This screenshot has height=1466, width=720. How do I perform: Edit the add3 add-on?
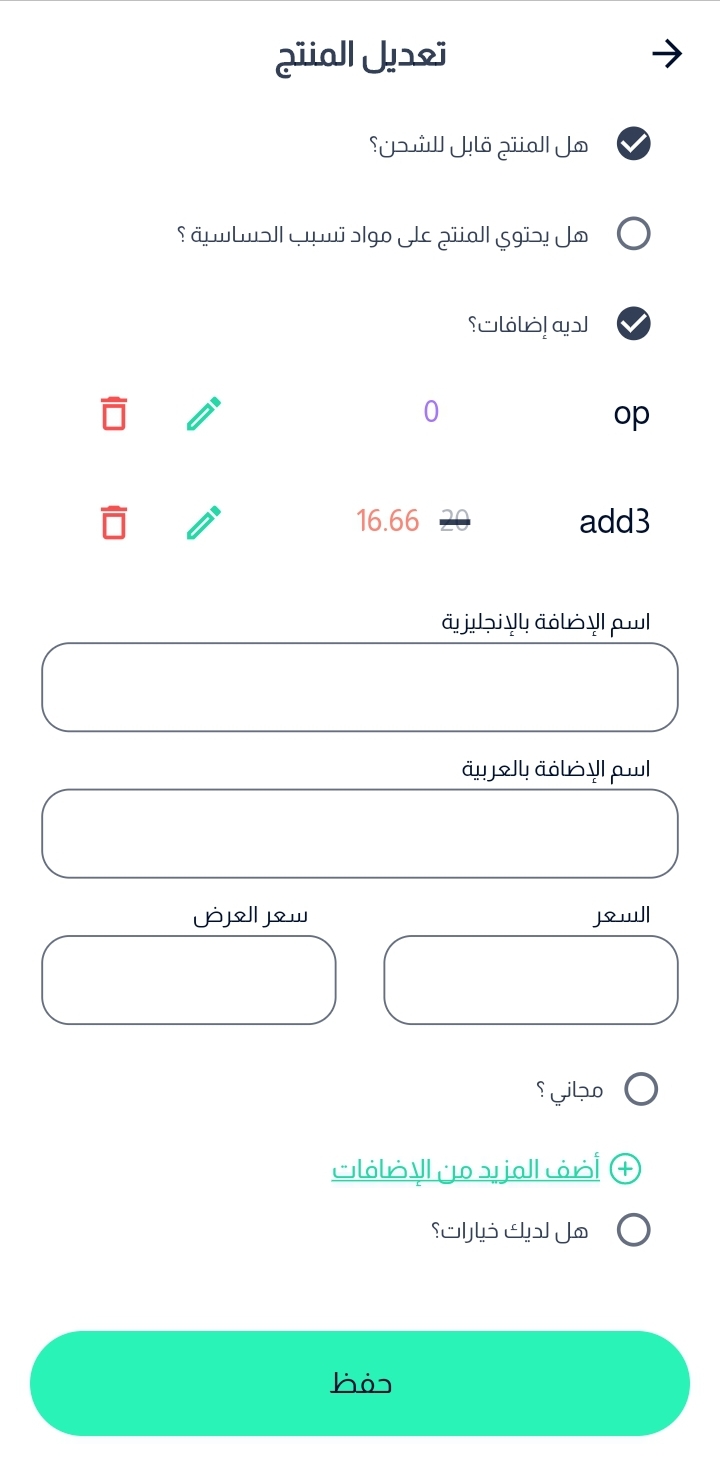click(204, 522)
